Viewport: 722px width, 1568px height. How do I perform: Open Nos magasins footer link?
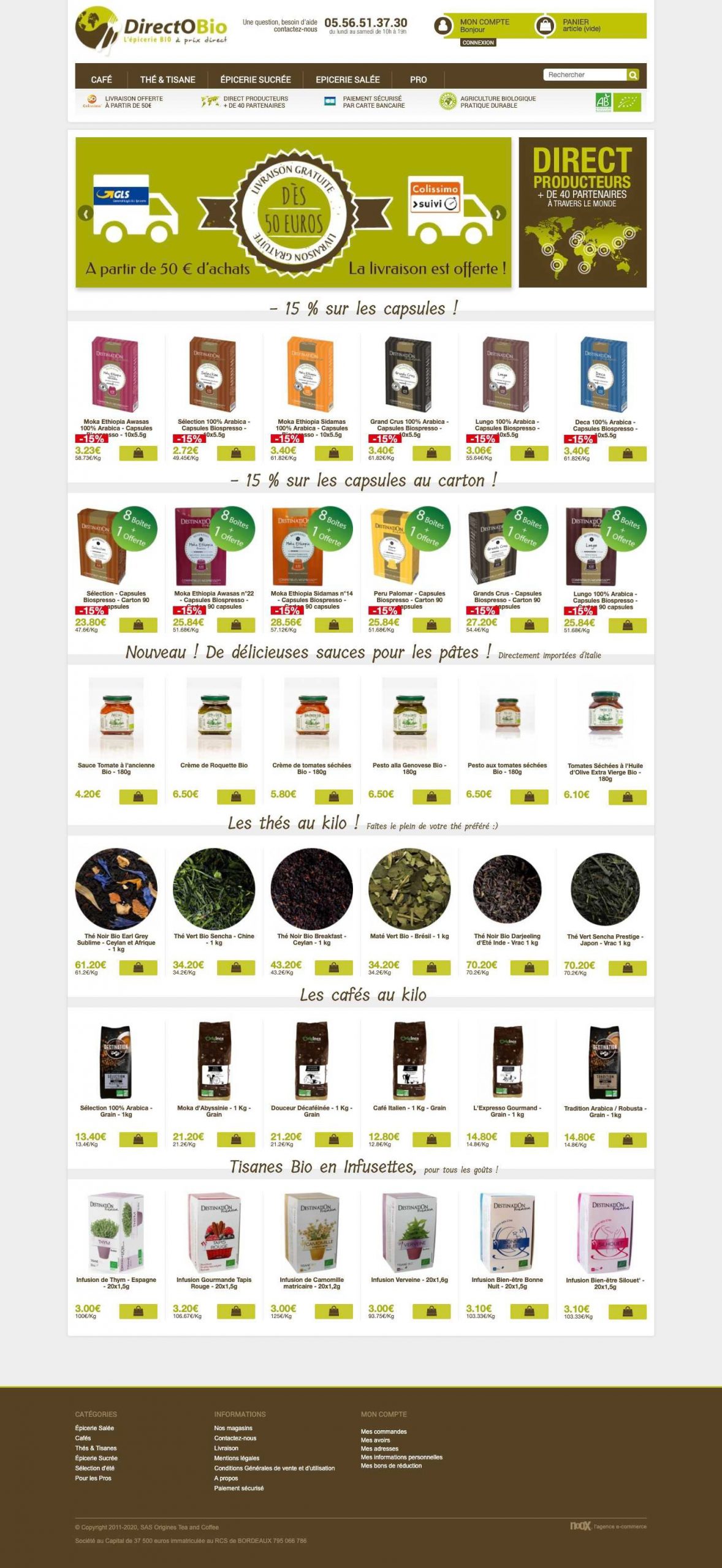point(233,1428)
